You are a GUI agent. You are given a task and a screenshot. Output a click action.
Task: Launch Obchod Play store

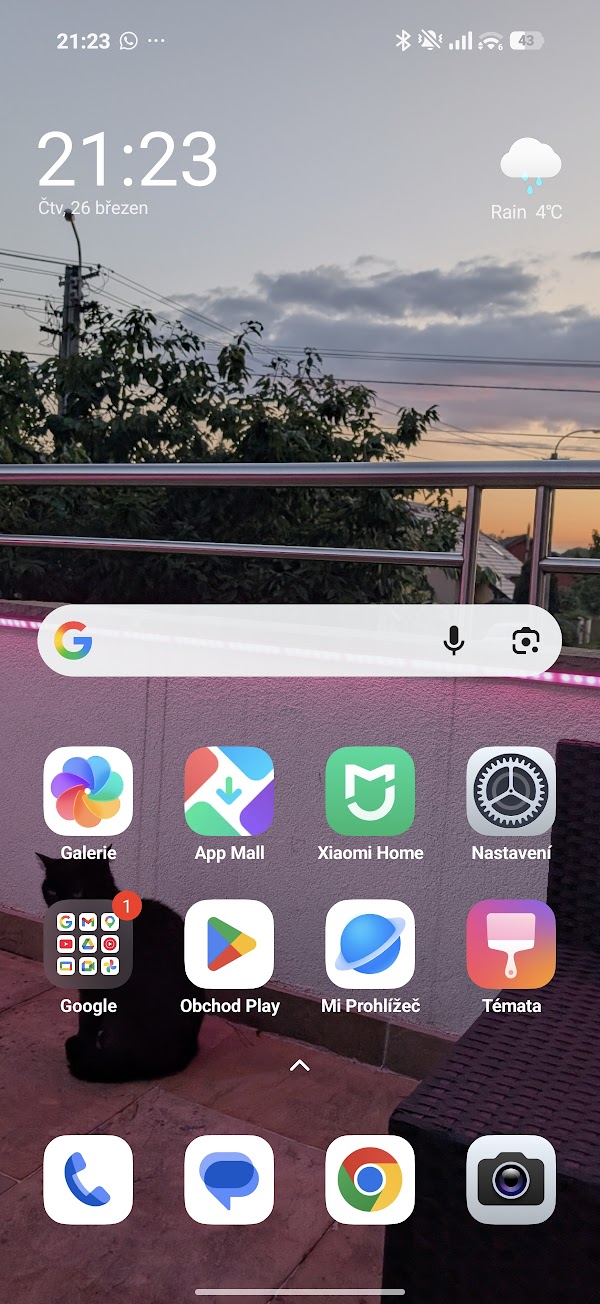[x=229, y=944]
